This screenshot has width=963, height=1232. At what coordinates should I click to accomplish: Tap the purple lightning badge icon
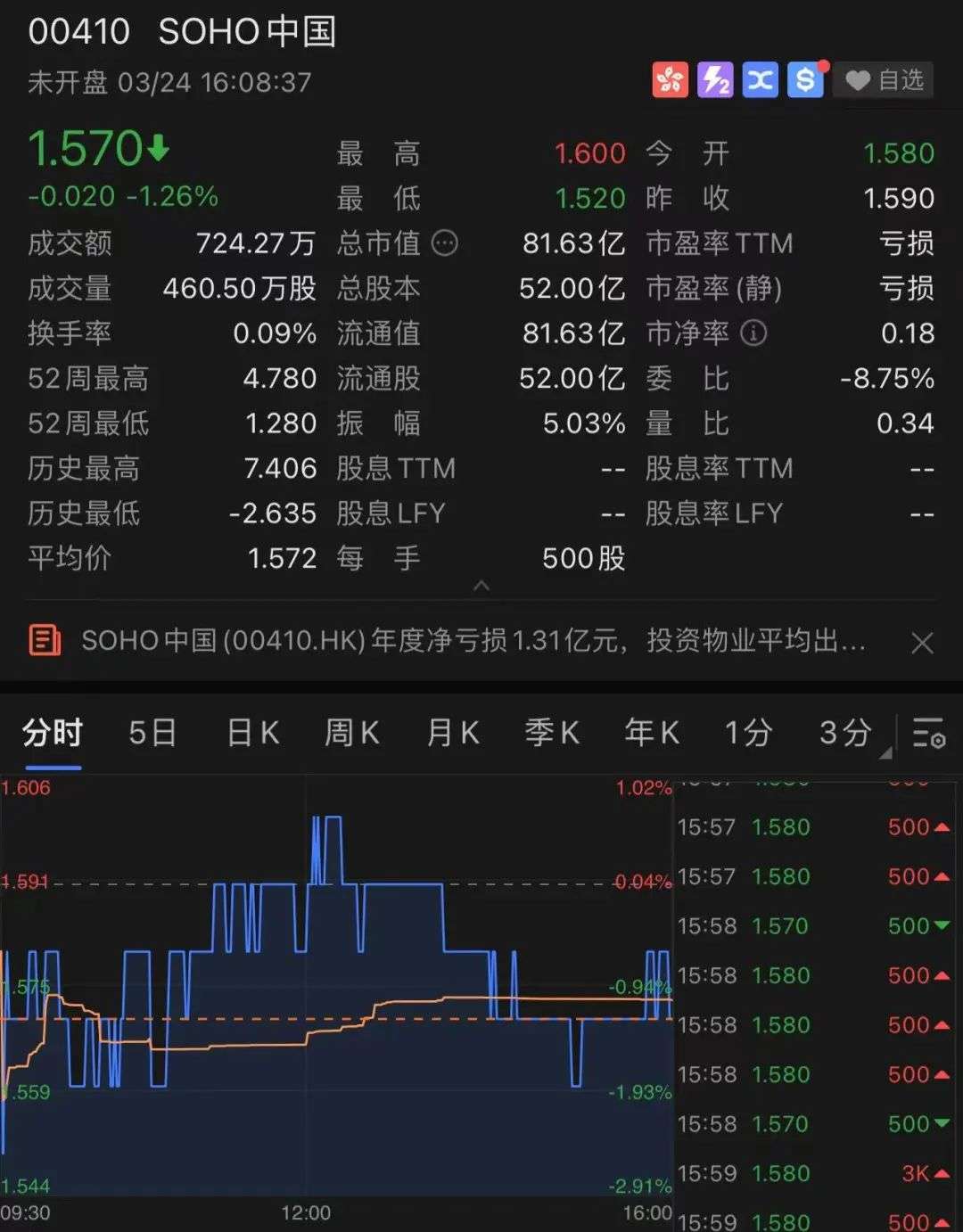coord(715,80)
